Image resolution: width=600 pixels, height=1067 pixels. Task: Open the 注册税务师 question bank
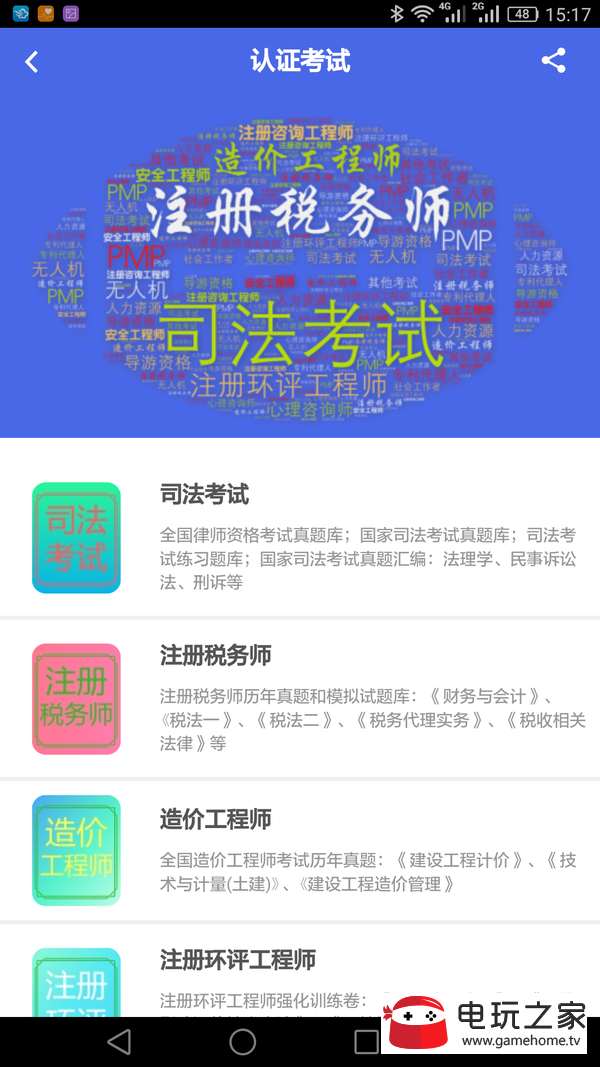300,698
